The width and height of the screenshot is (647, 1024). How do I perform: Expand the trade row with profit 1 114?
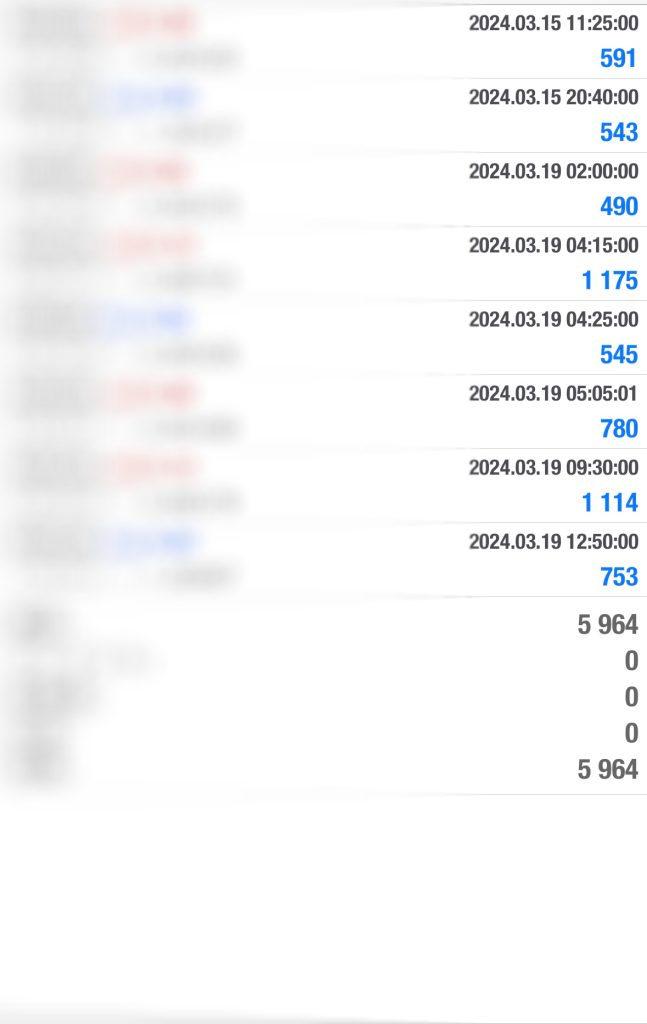[323, 484]
